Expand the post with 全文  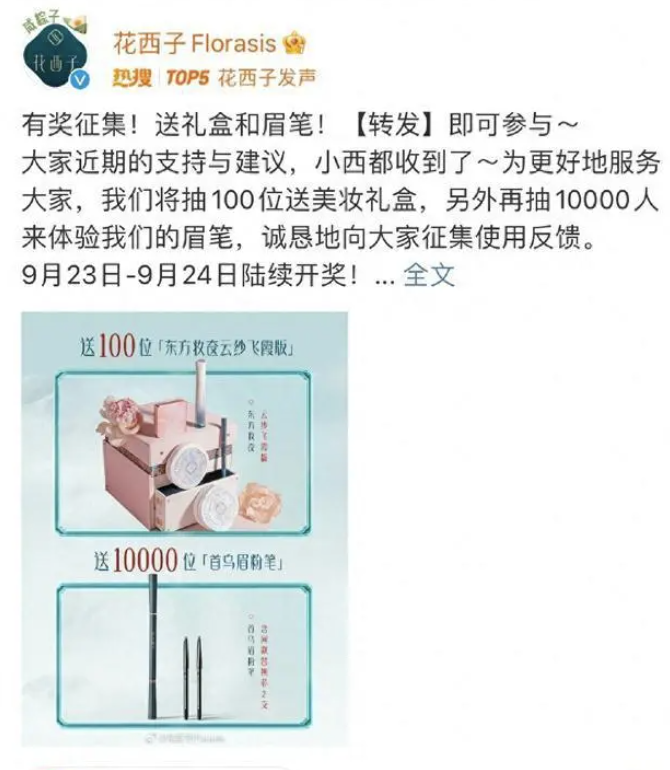(429, 274)
